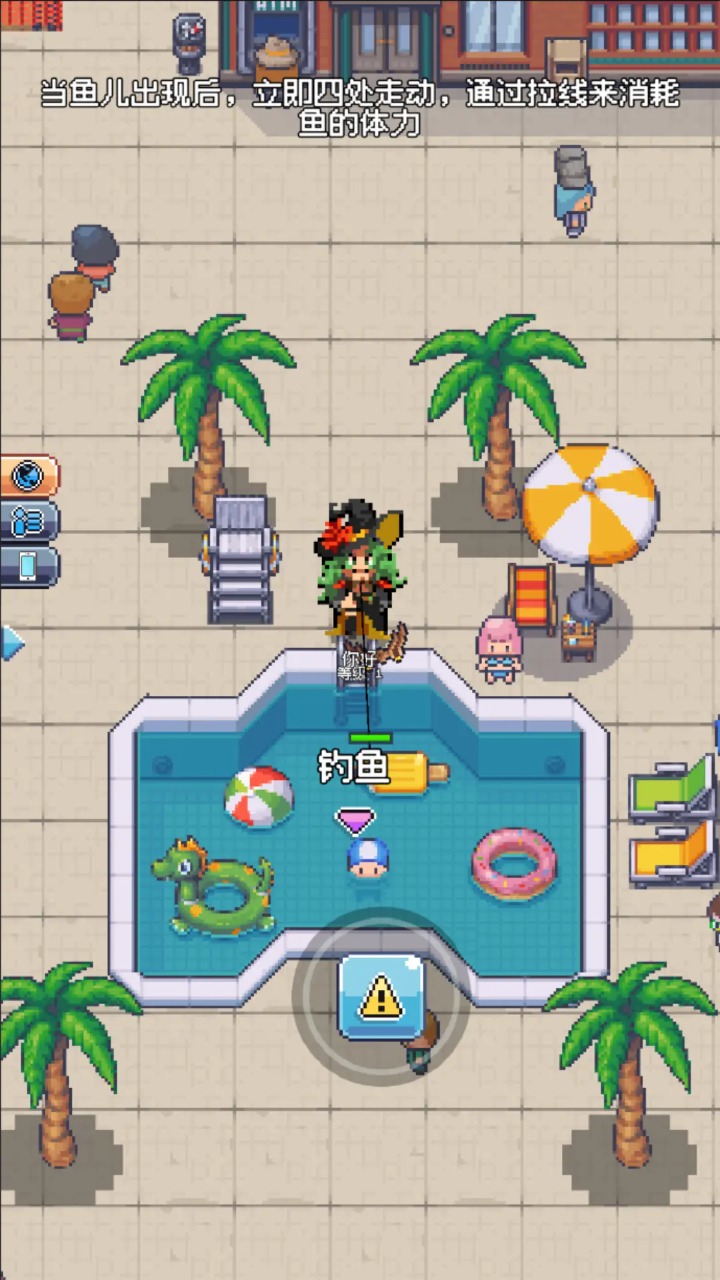Expand the blue arrow side panel
Image resolution: width=720 pixels, height=1280 pixels.
(x=11, y=642)
